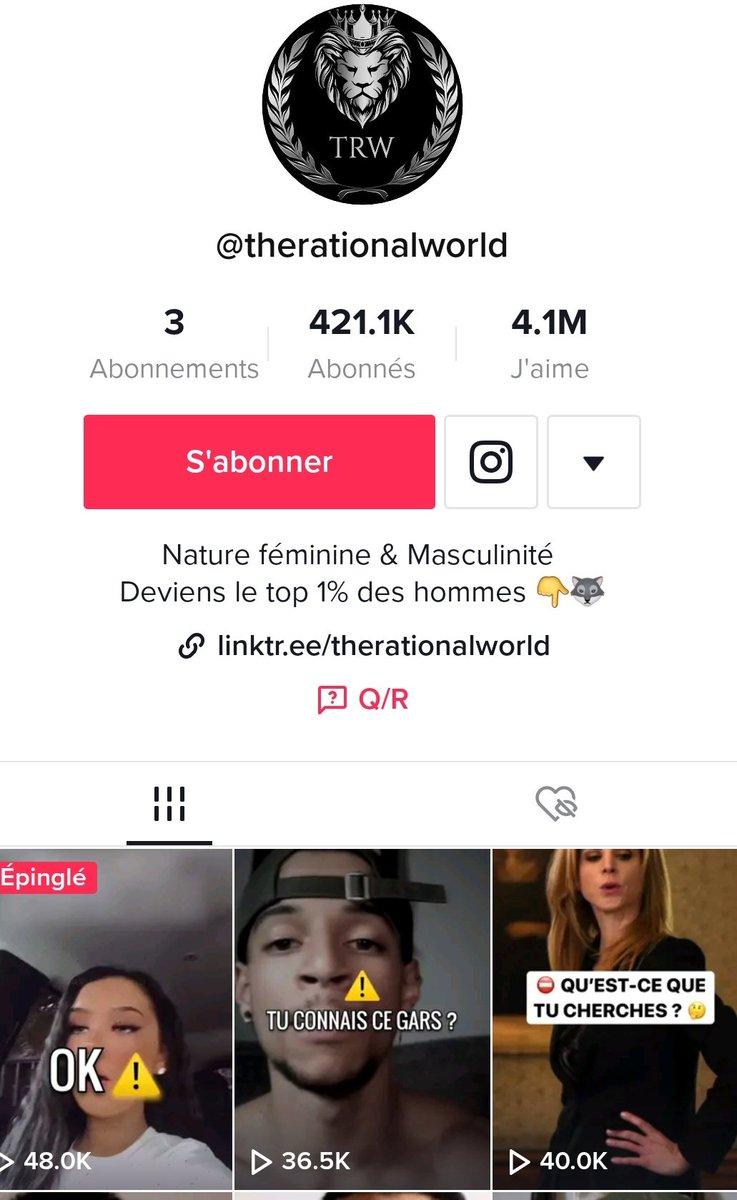Open the TRW profile picture
This screenshot has height=1200, width=737.
(x=362, y=103)
